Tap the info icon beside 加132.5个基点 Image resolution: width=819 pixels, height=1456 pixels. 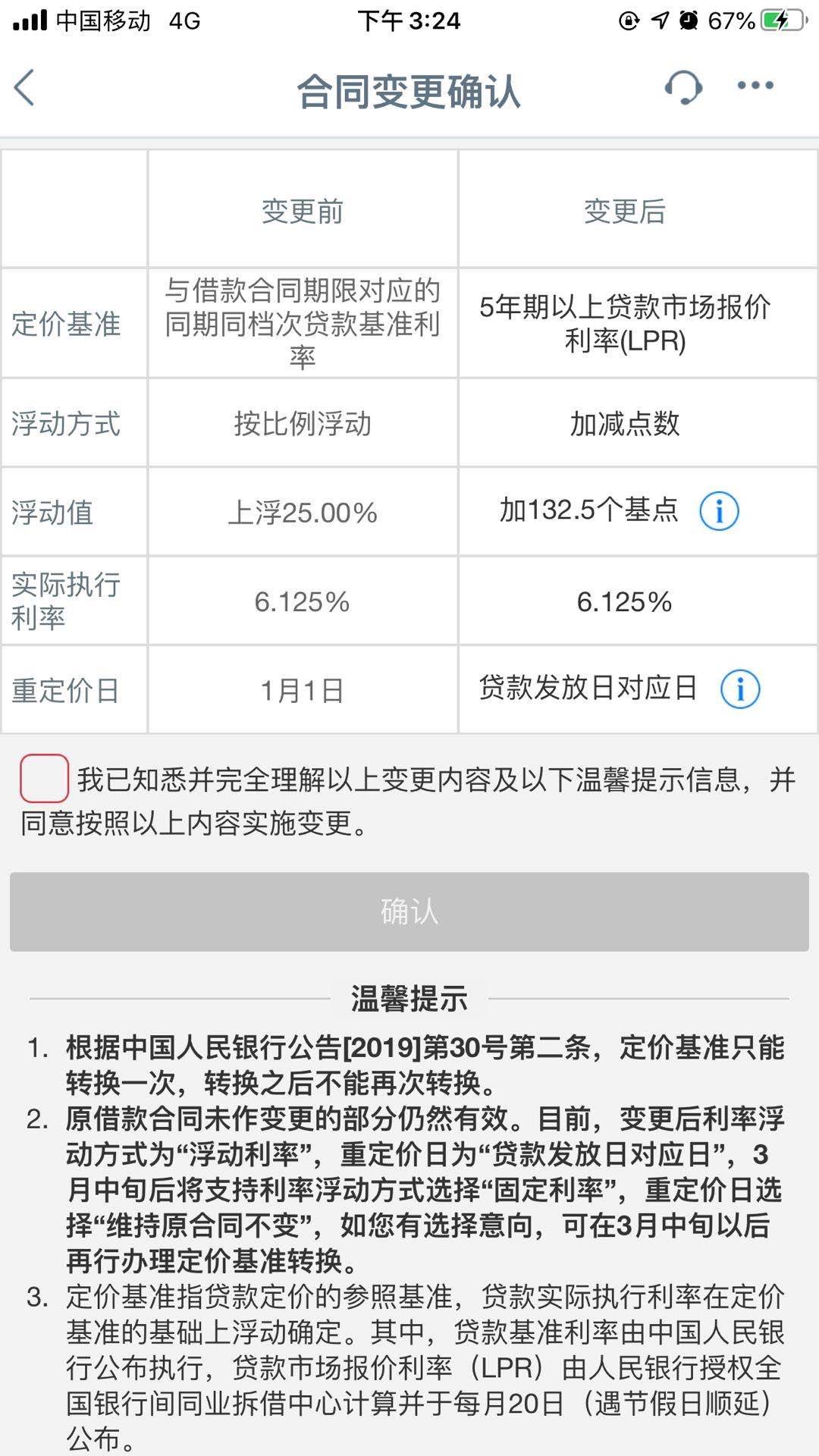click(718, 511)
